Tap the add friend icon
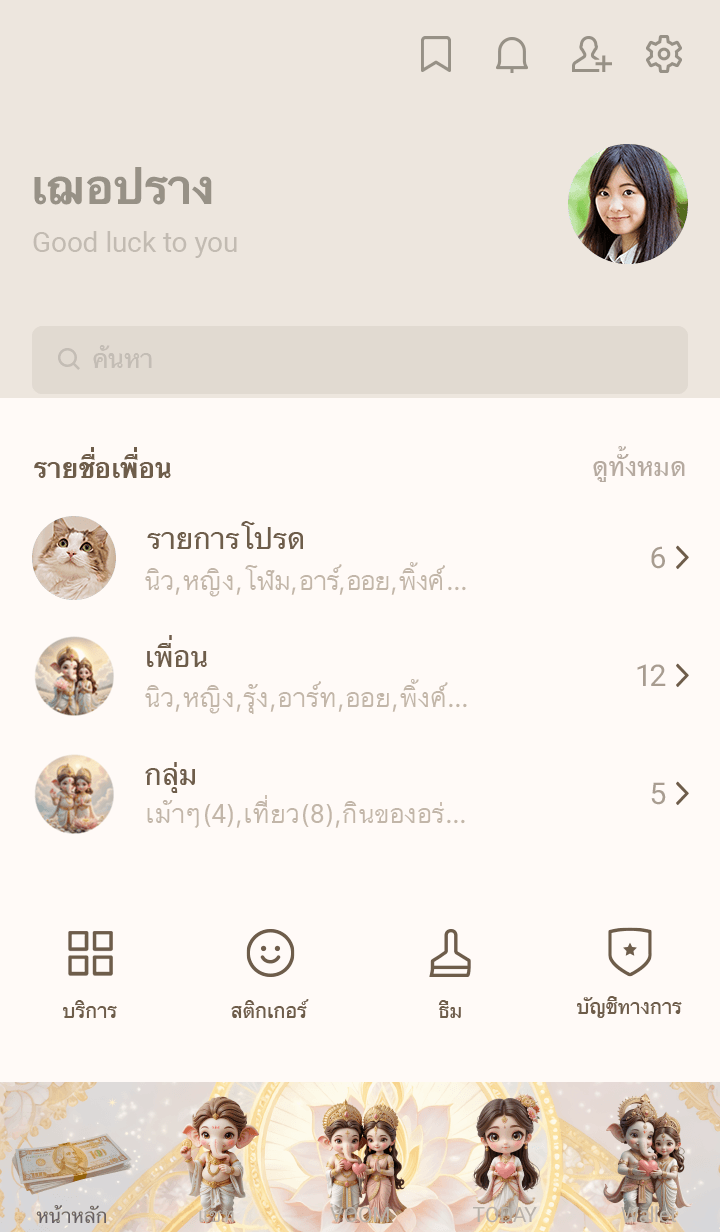Viewport: 720px width, 1232px height. 590,55
